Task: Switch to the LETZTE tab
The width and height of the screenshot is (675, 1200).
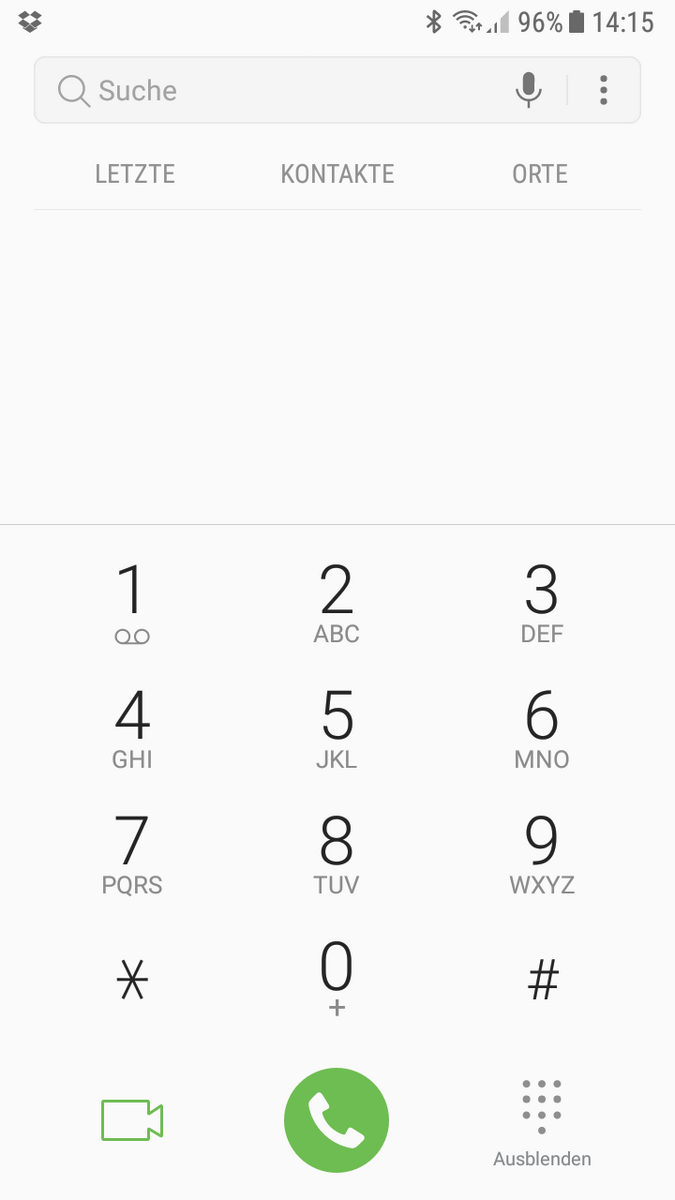Action: (135, 174)
